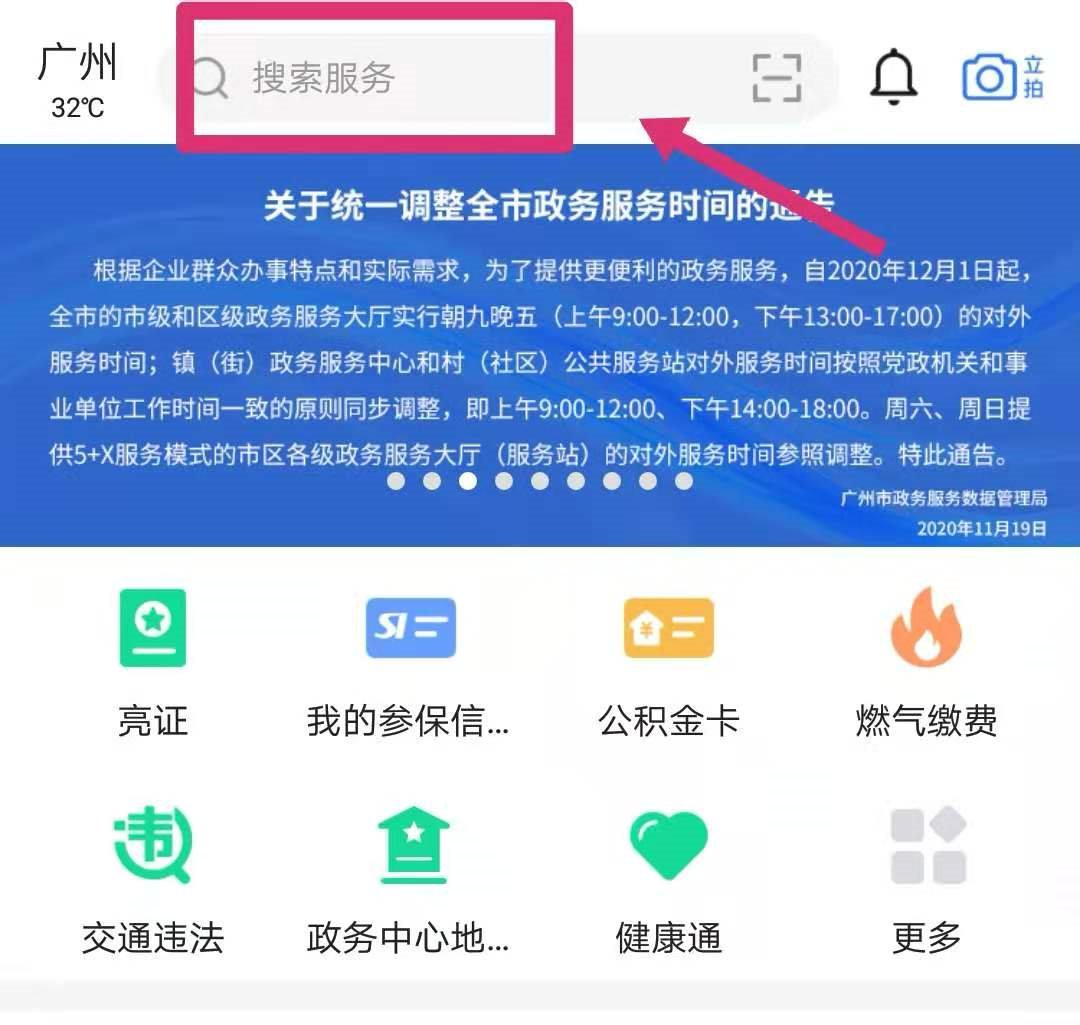Open the scan code icon

pos(776,77)
